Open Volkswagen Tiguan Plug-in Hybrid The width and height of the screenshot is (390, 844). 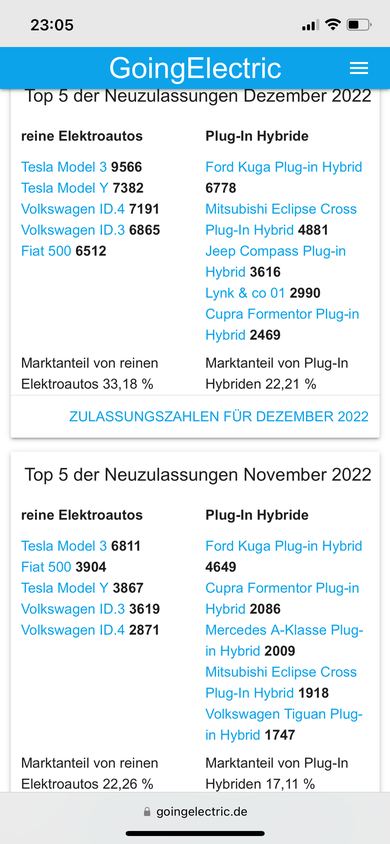coord(285,725)
